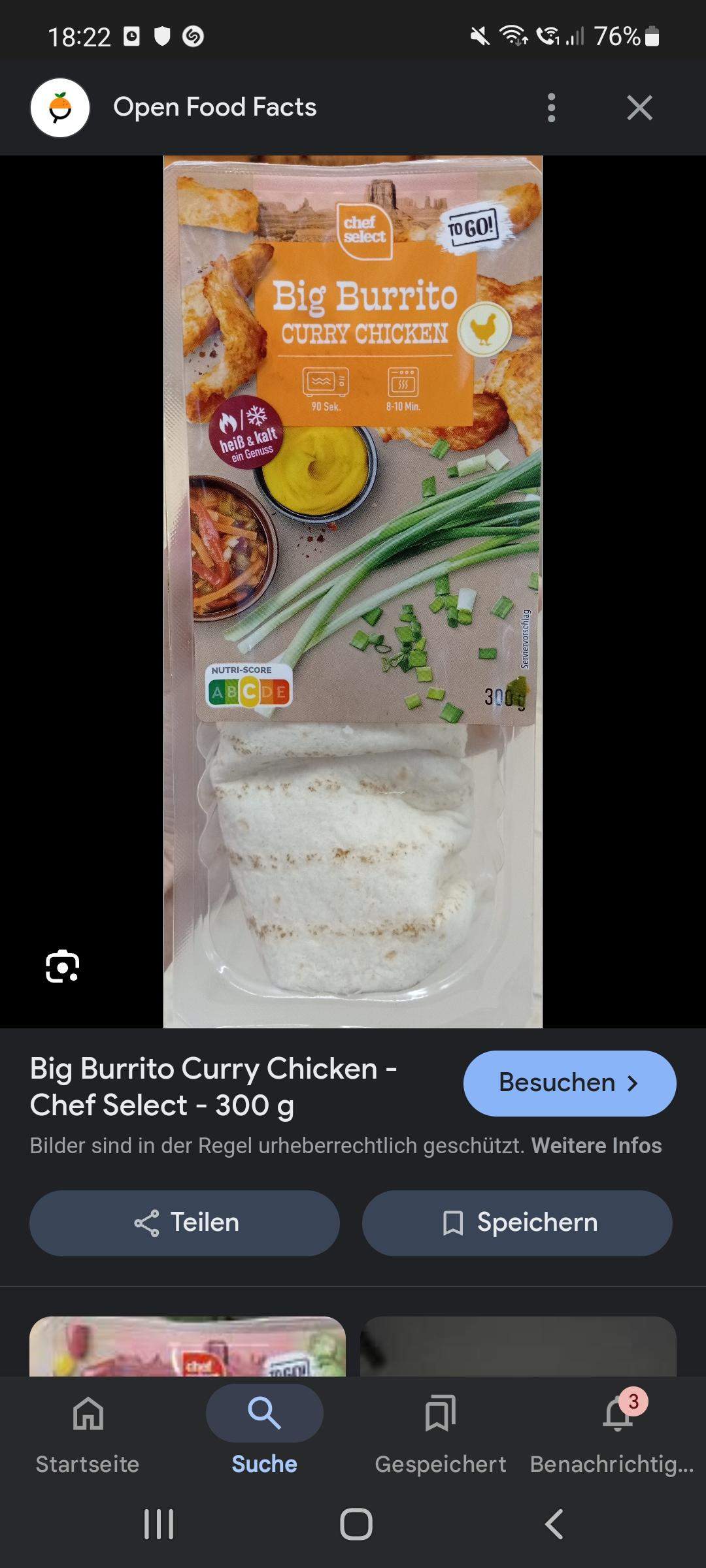Open the Gespeichert bookmarks icon
The height and width of the screenshot is (1568, 706).
(x=440, y=1413)
